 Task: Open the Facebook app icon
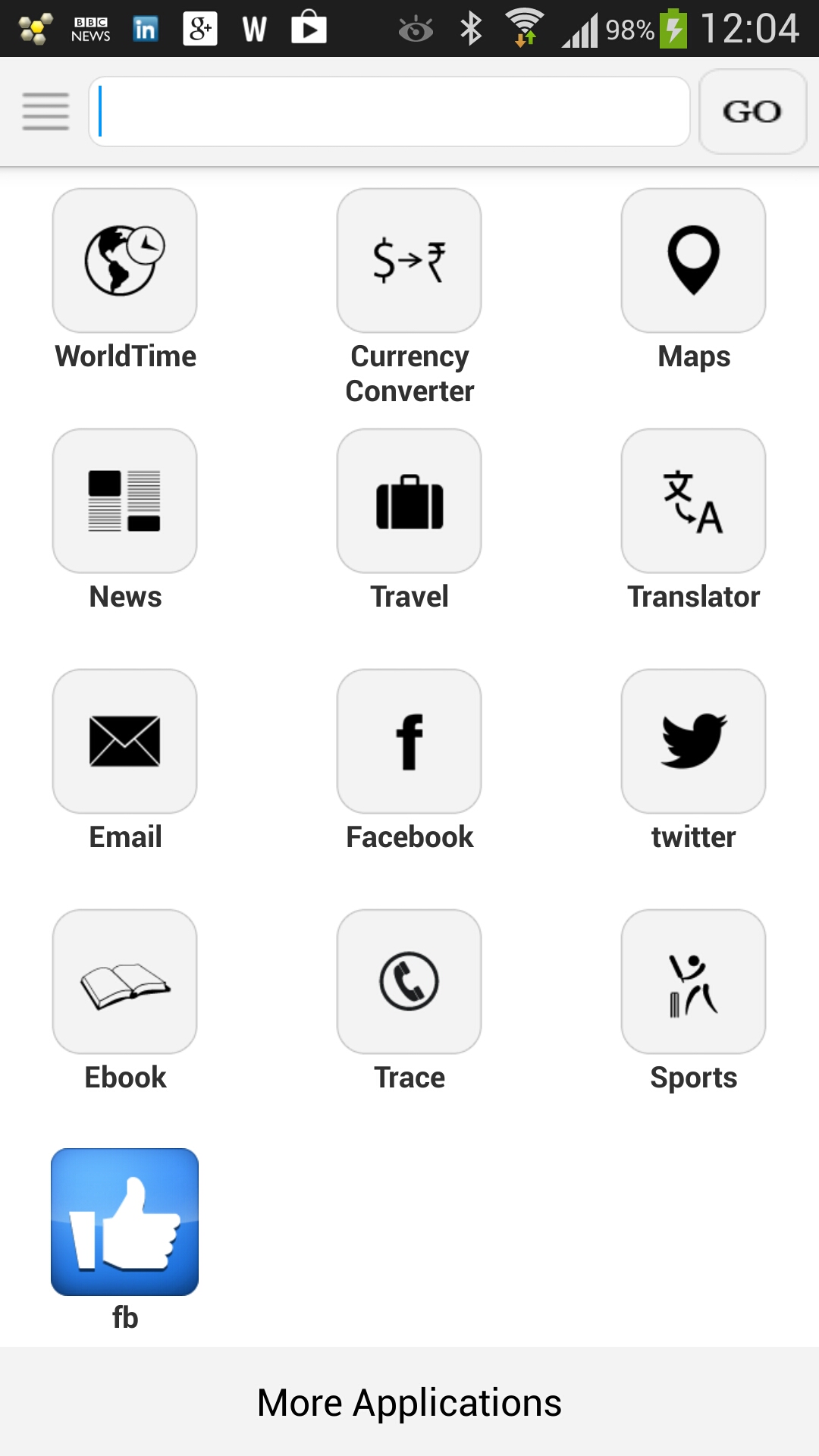coord(408,741)
